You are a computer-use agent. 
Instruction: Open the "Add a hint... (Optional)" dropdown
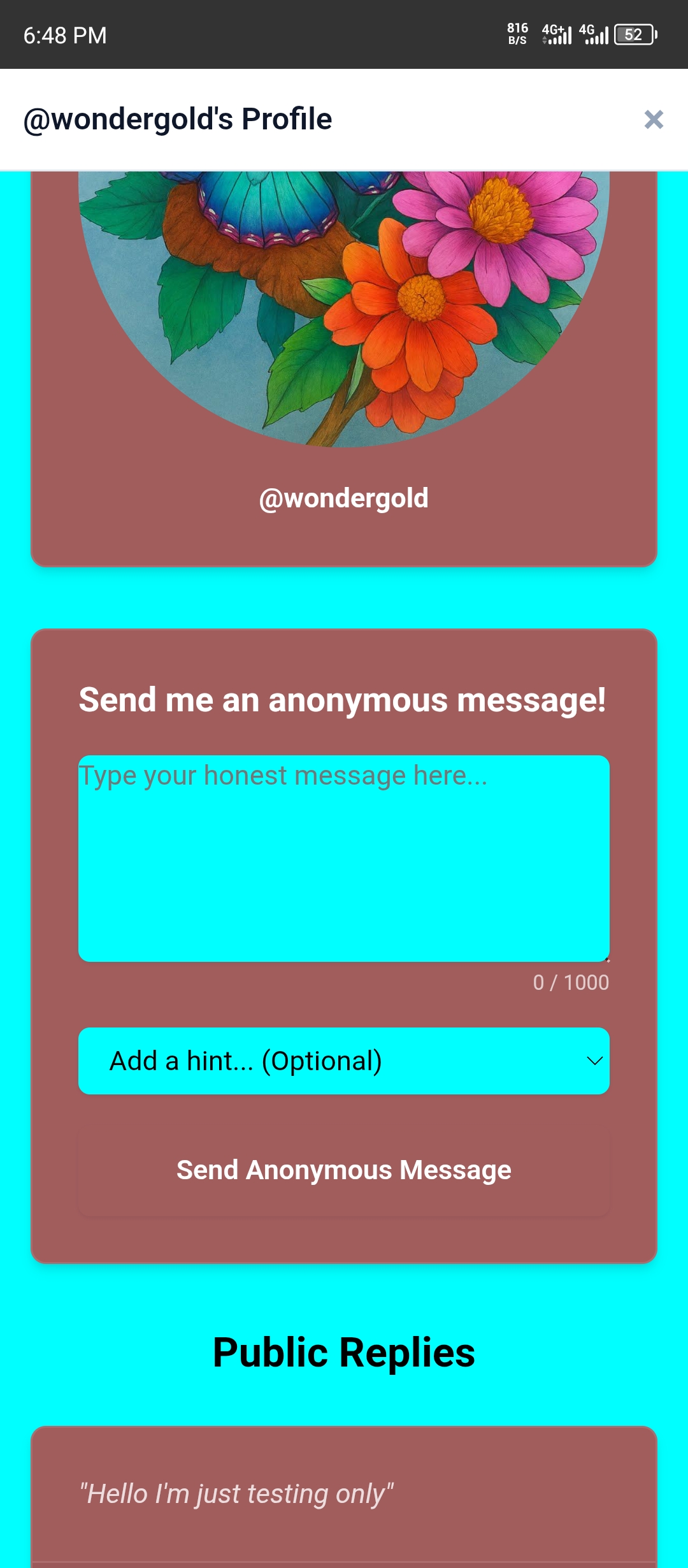tap(344, 1060)
